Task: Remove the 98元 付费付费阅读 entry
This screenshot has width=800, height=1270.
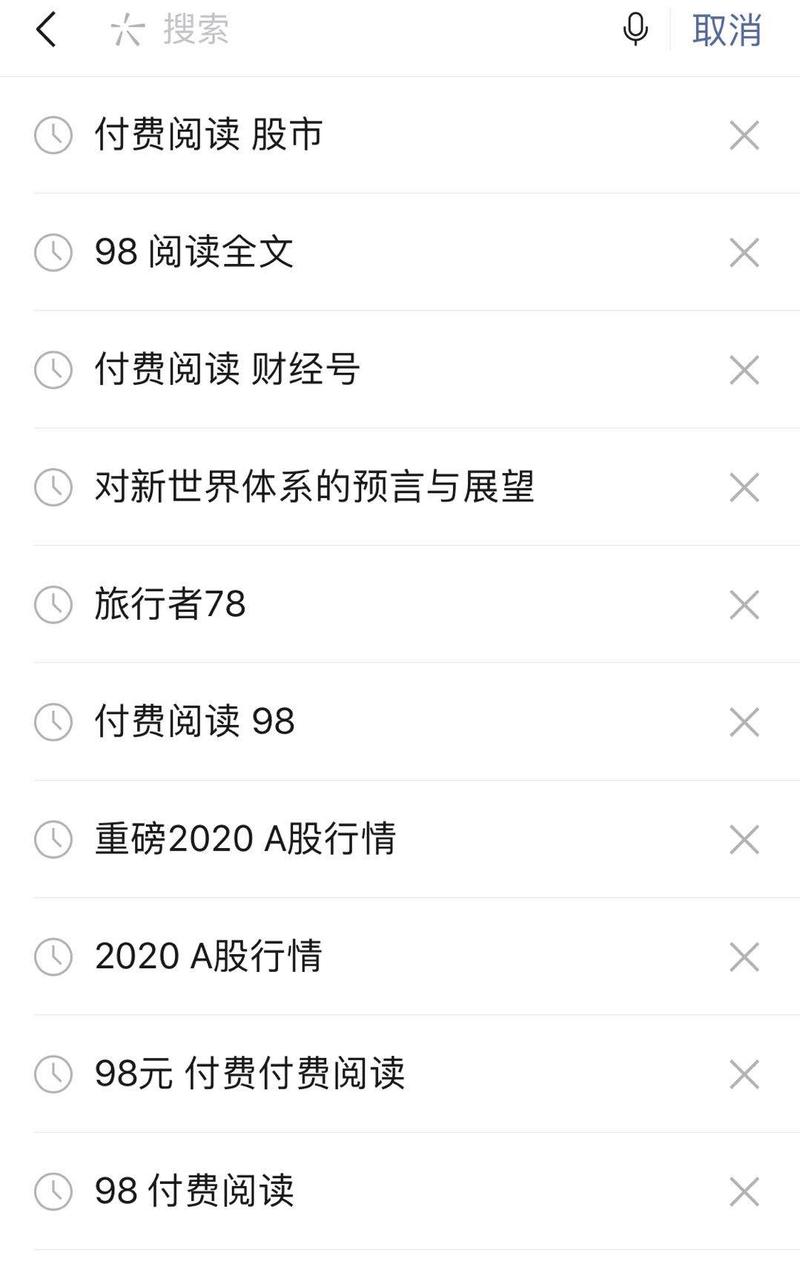Action: pyautogui.click(x=744, y=1074)
